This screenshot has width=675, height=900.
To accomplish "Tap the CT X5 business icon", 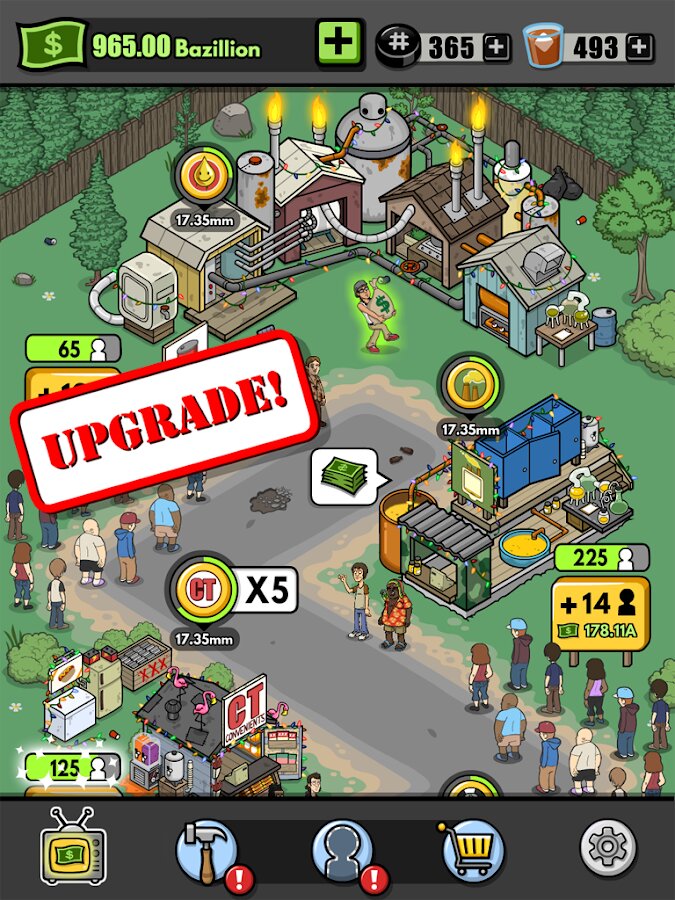I will pyautogui.click(x=203, y=590).
